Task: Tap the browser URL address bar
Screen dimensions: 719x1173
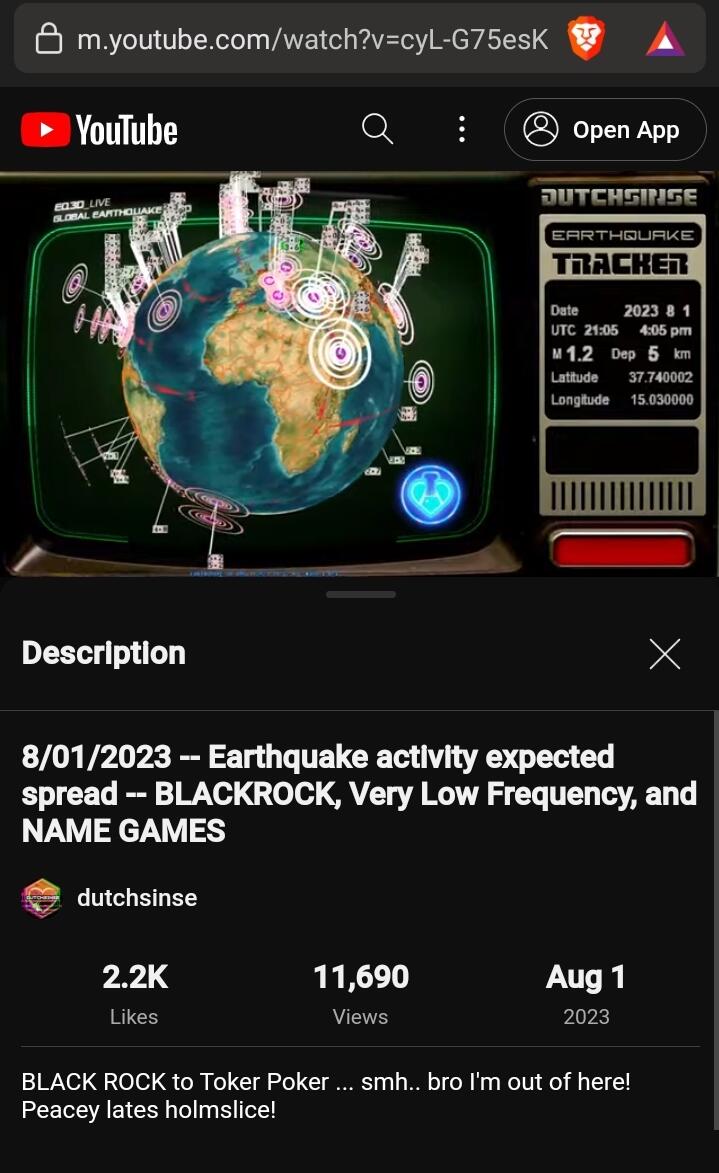Action: [x=300, y=40]
